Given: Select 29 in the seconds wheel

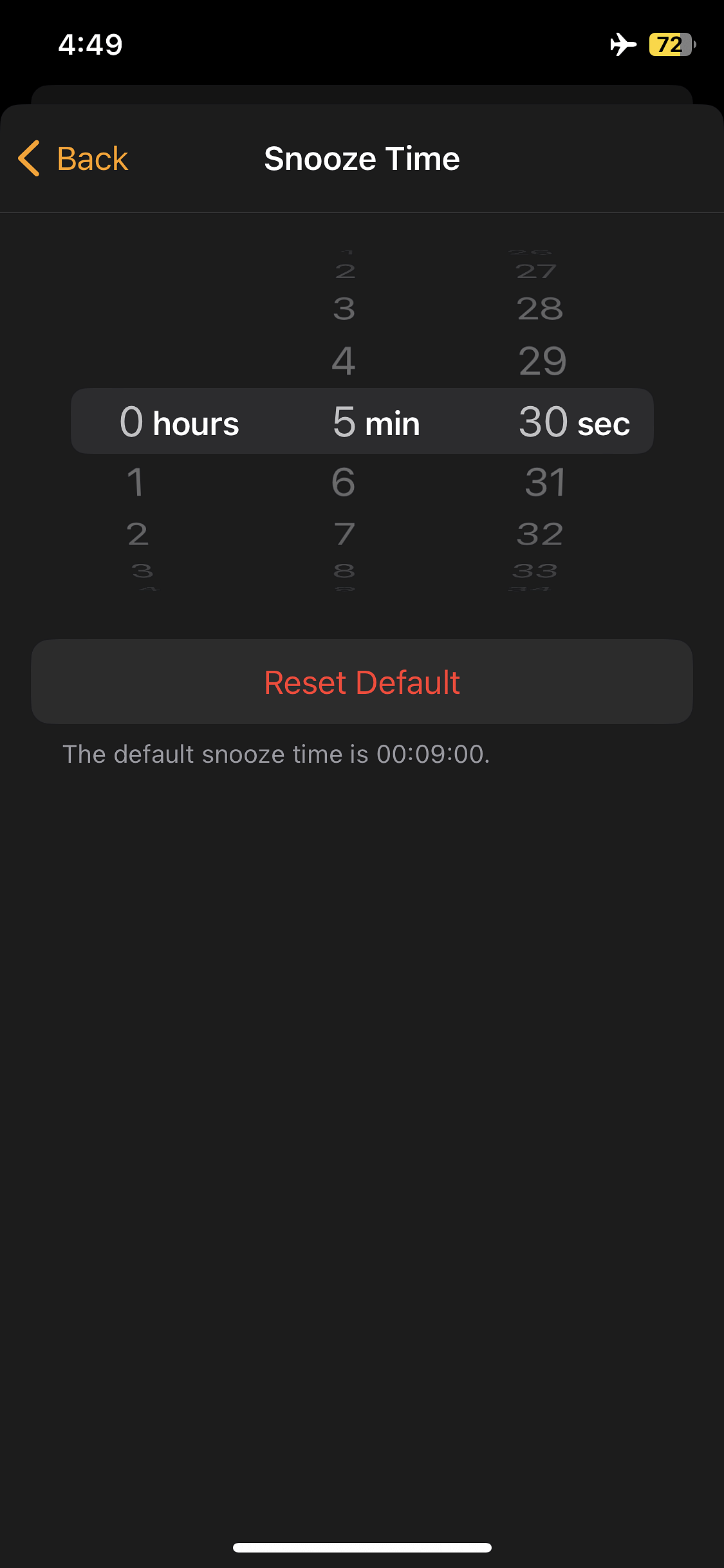Looking at the screenshot, I should click(543, 360).
